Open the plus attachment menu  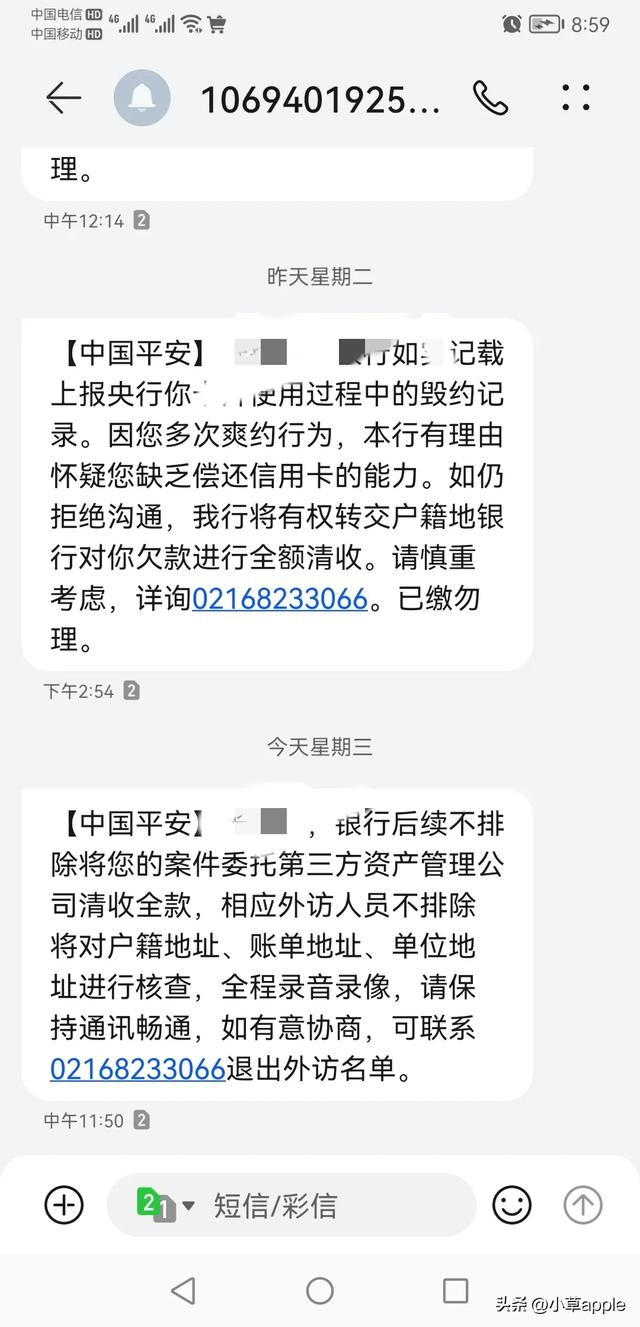(x=64, y=1205)
